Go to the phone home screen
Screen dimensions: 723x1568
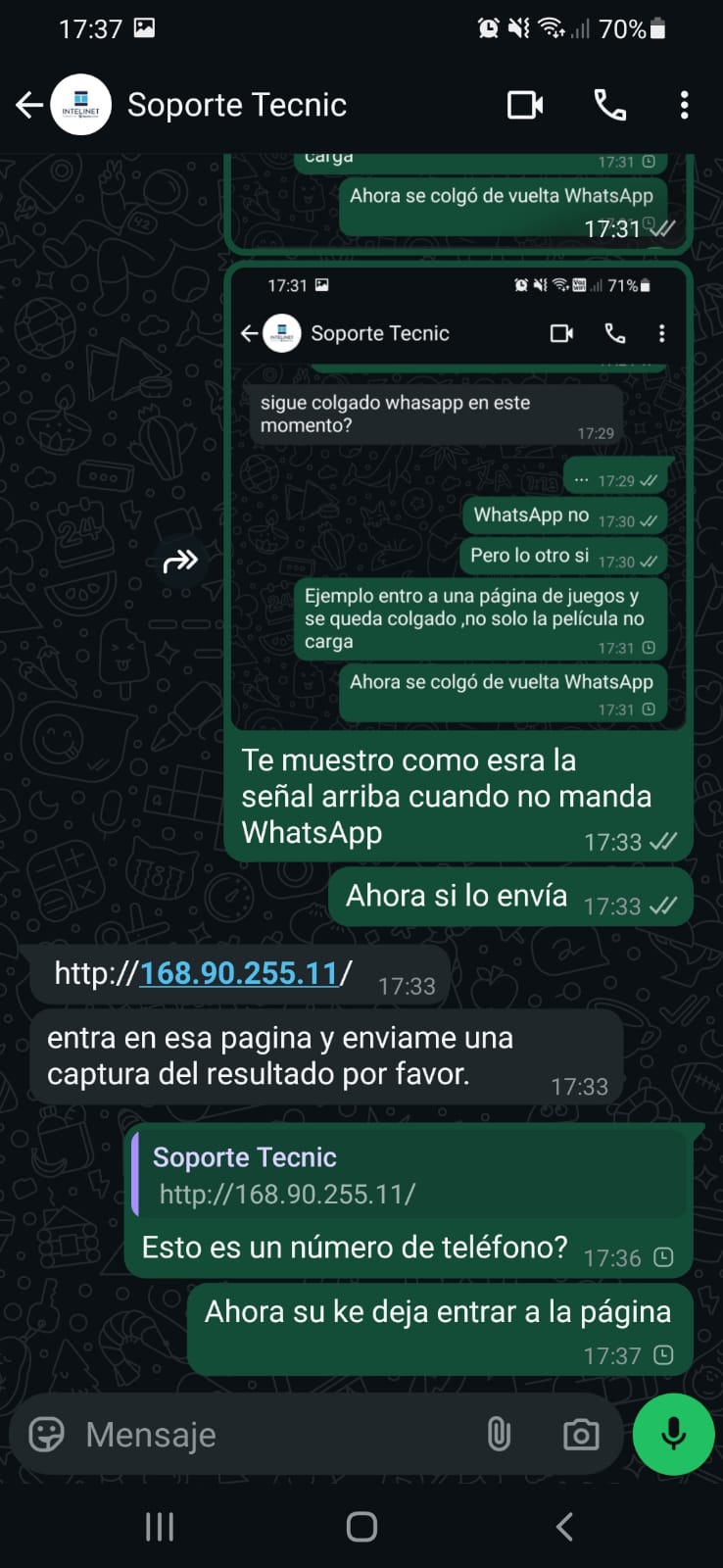pos(361,1526)
